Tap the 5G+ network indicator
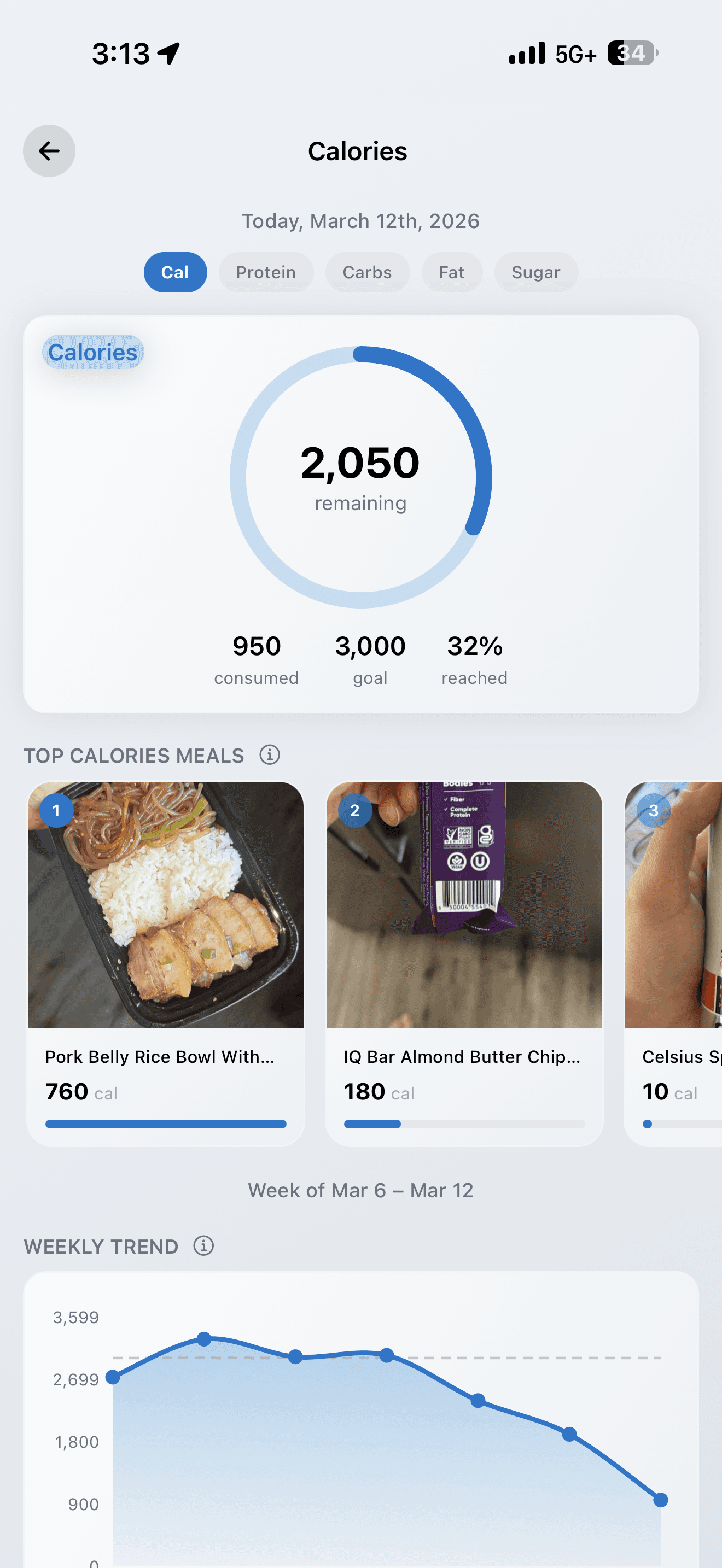 pos(575,53)
